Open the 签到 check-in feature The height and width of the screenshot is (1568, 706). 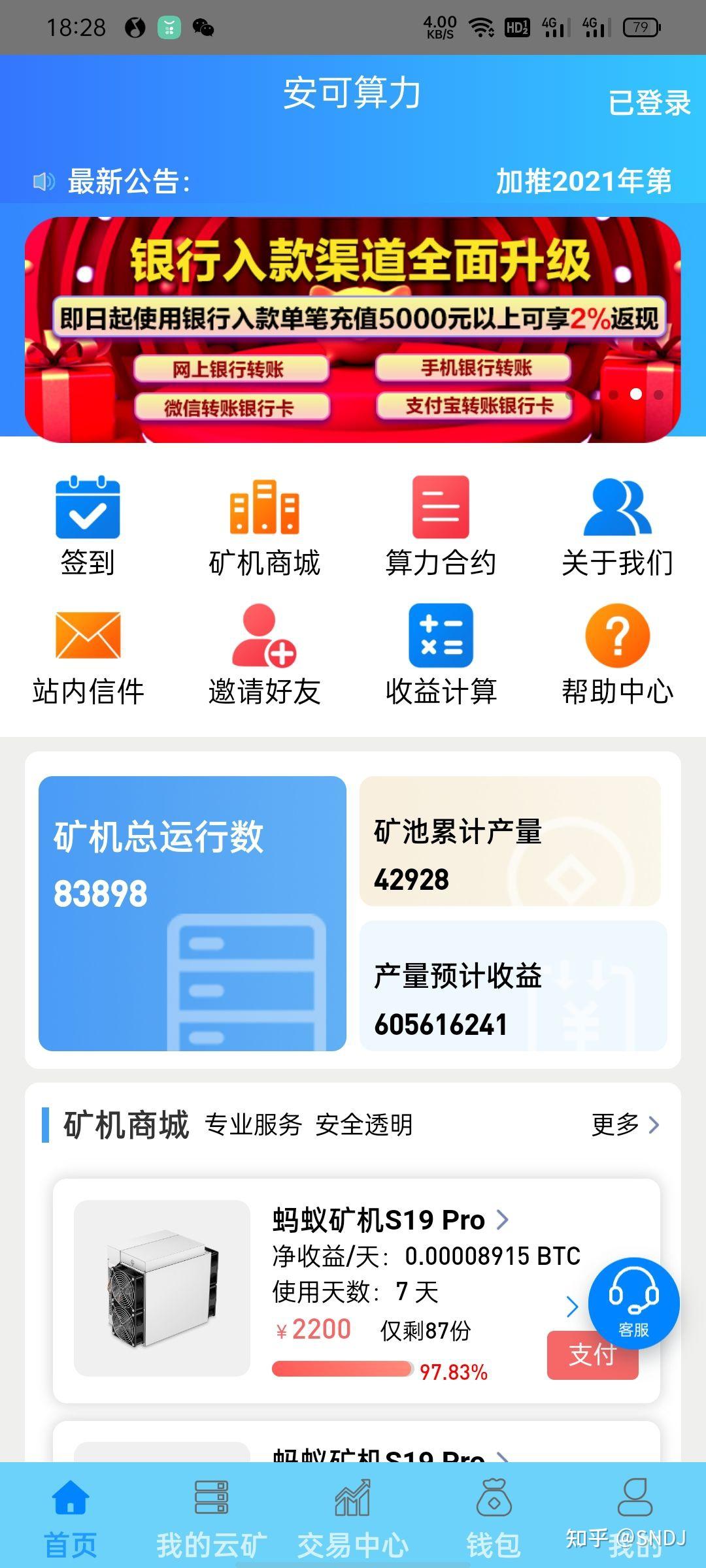click(87, 523)
